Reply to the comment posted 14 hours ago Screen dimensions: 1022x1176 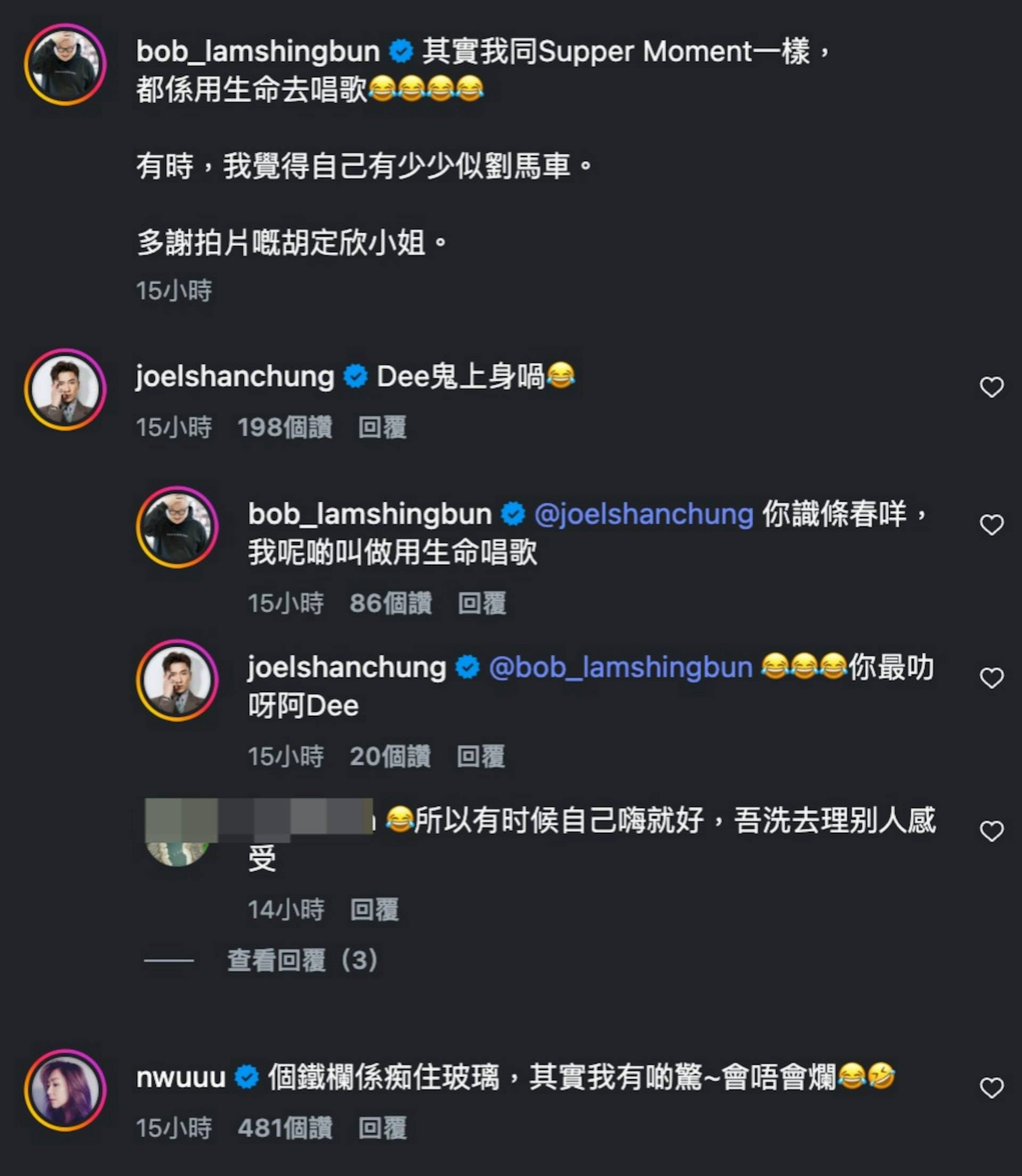(374, 910)
